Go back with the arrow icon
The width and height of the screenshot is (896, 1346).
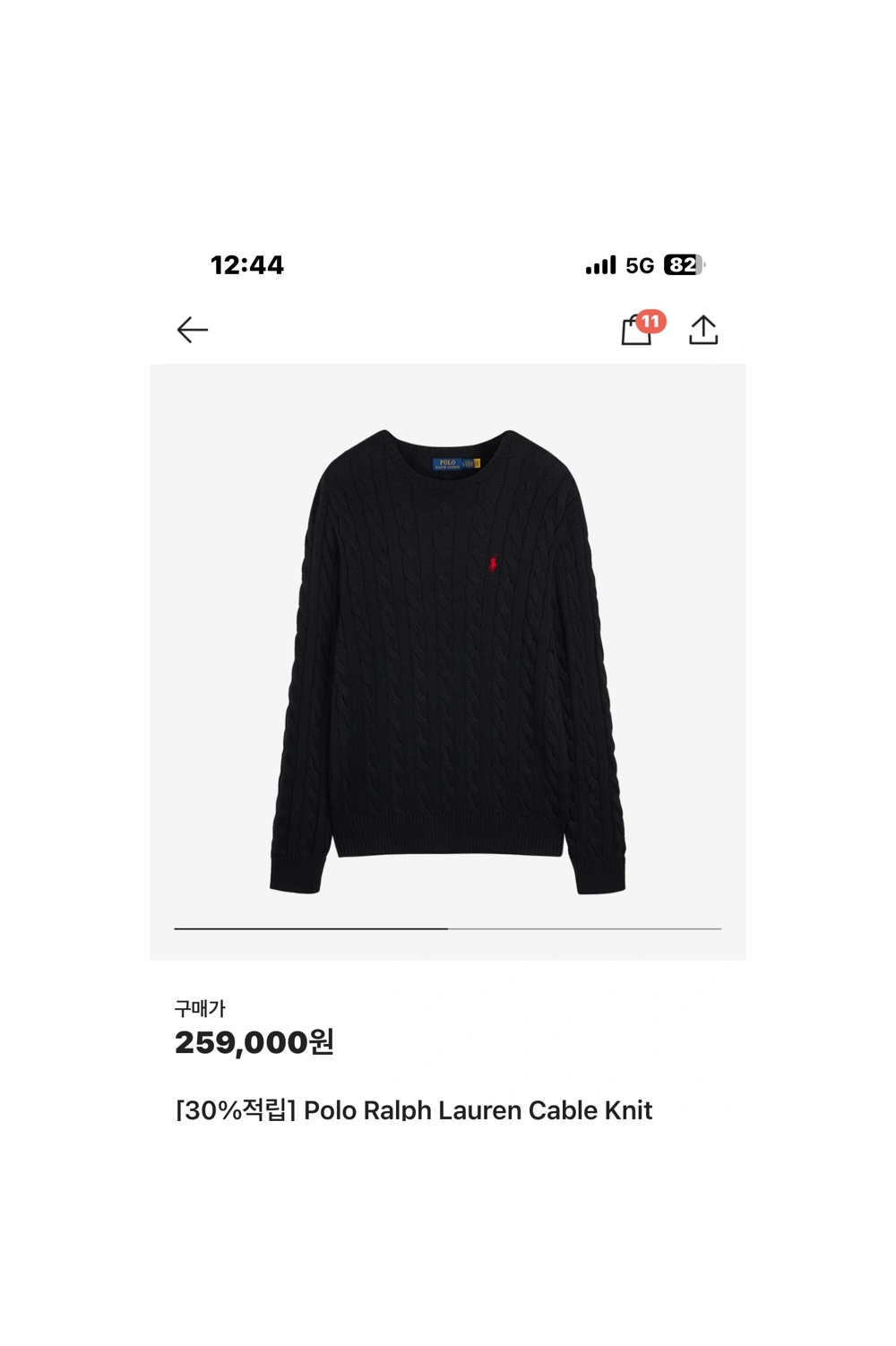(193, 330)
